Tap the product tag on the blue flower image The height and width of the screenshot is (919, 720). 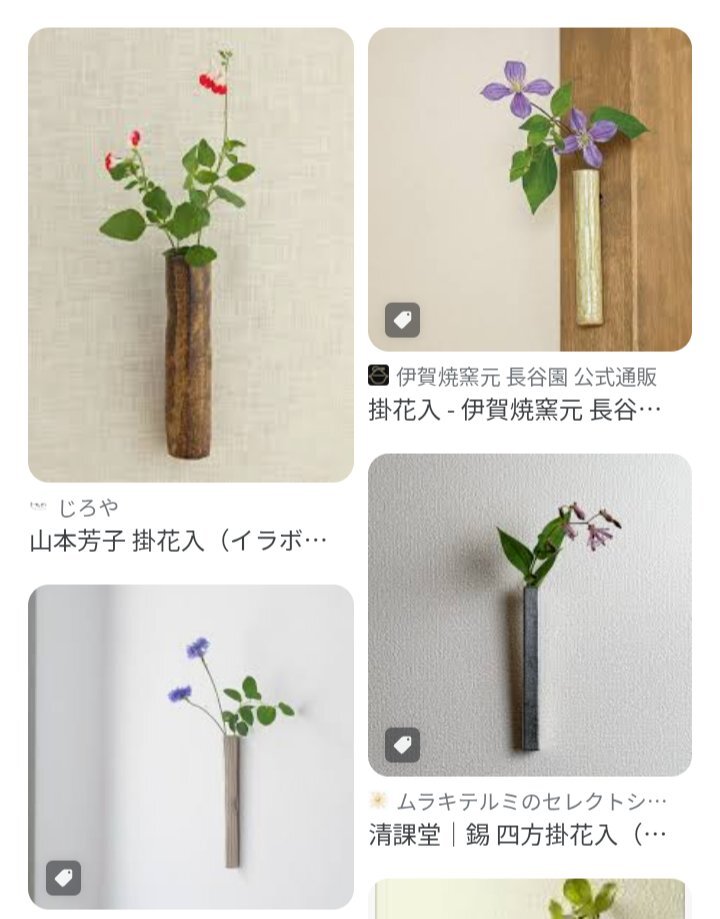click(x=63, y=878)
